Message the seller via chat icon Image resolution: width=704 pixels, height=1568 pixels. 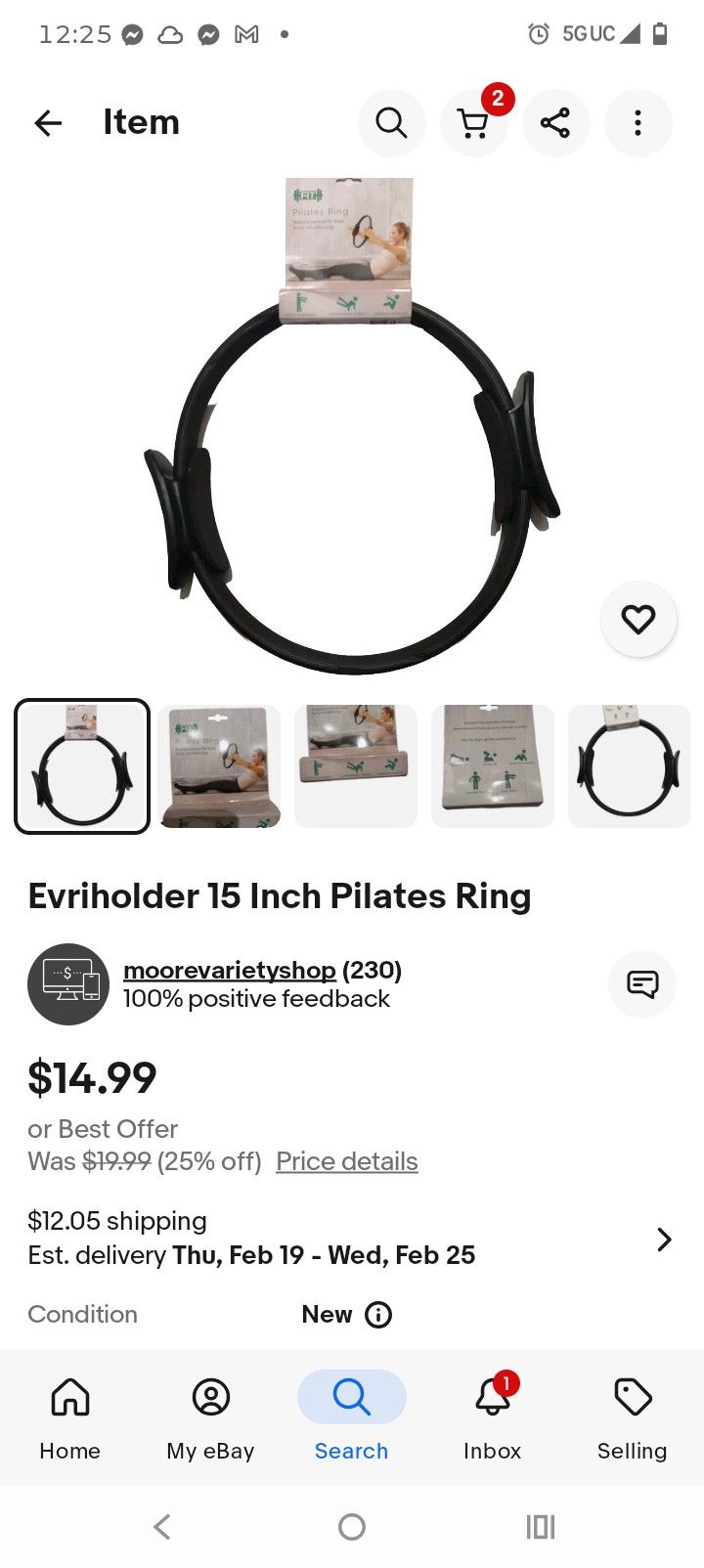(642, 984)
